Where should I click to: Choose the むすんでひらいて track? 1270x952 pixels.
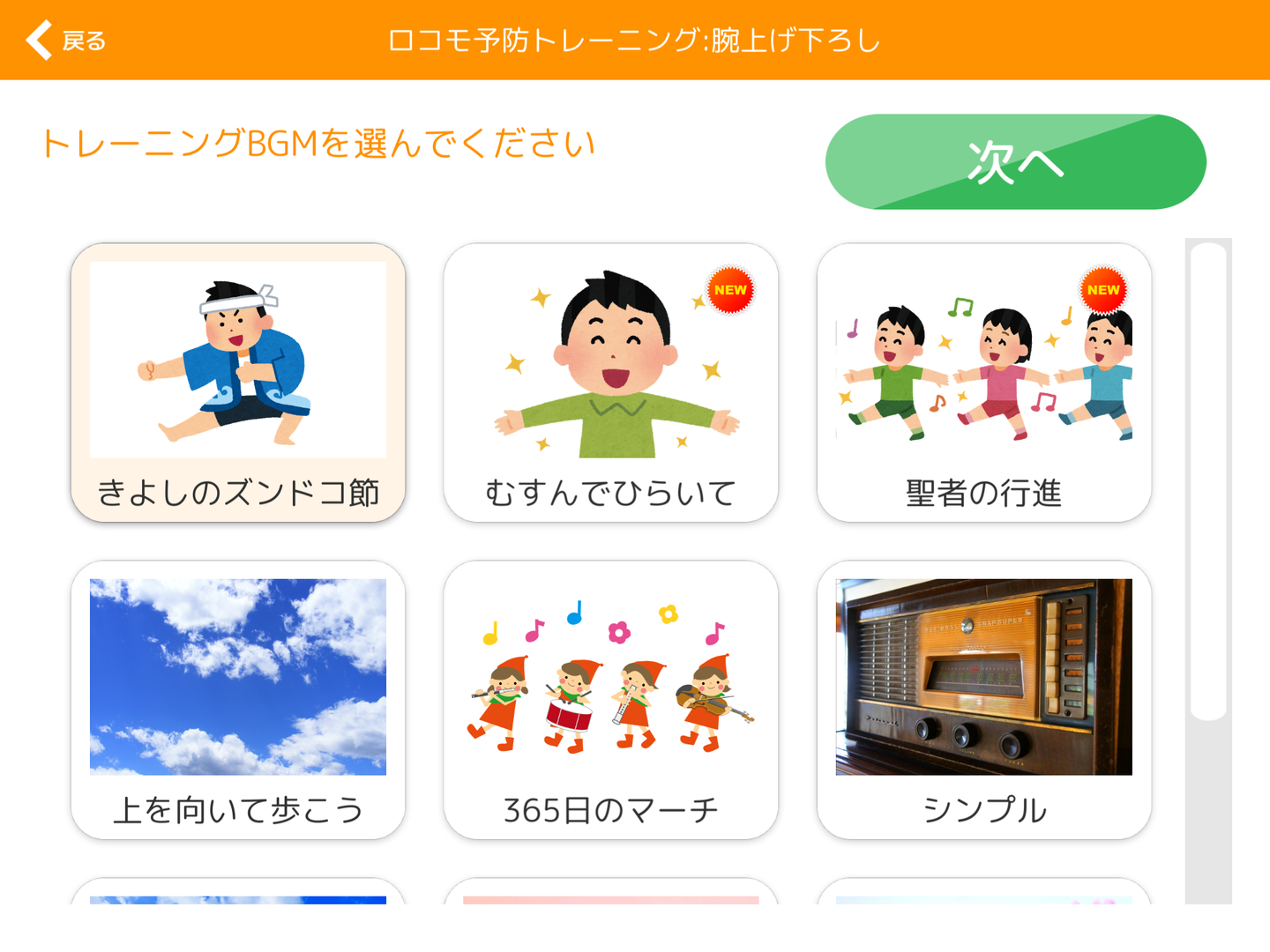click(611, 383)
